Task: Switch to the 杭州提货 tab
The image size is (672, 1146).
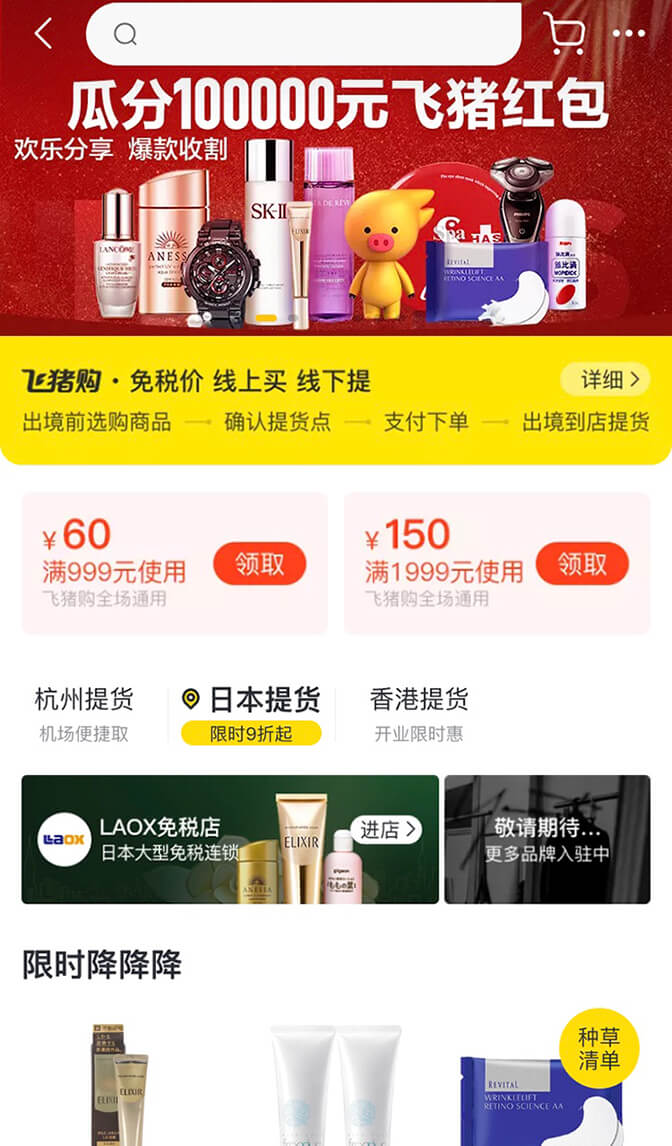Action: click(84, 713)
